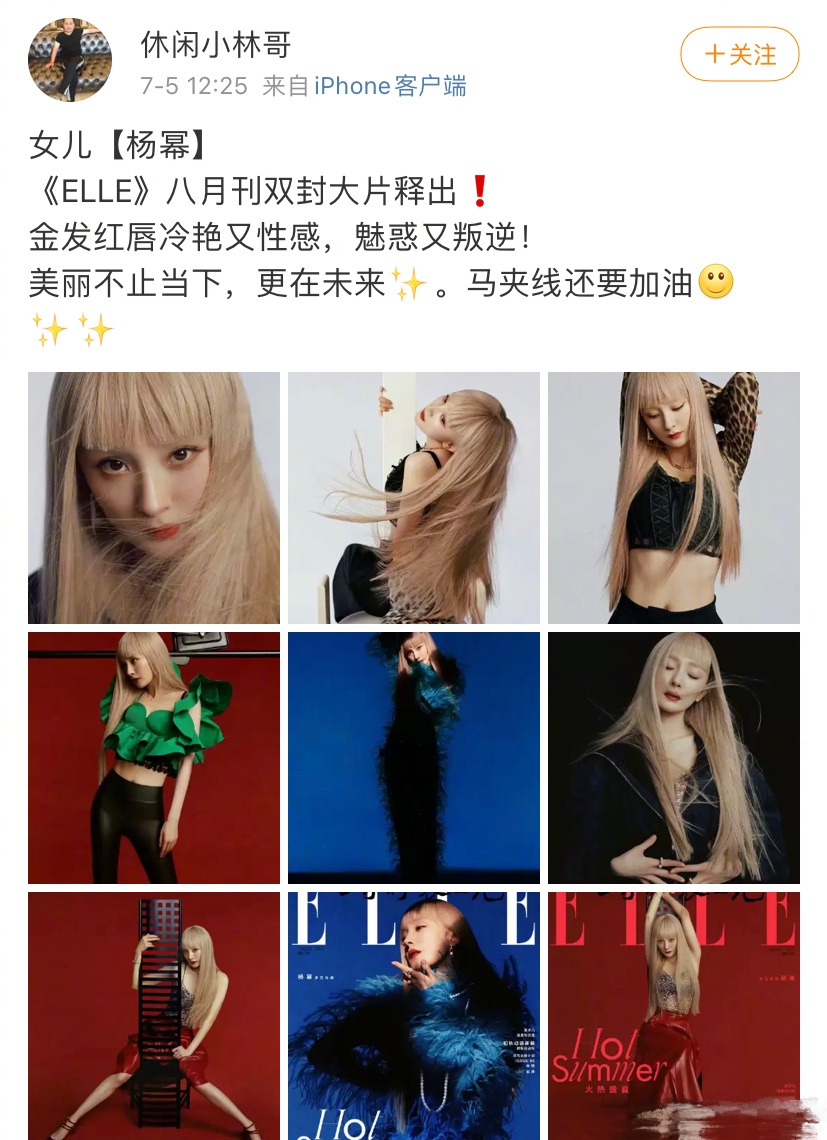Open the navy outfit crossed-arms photo
The image size is (827, 1140).
(674, 757)
